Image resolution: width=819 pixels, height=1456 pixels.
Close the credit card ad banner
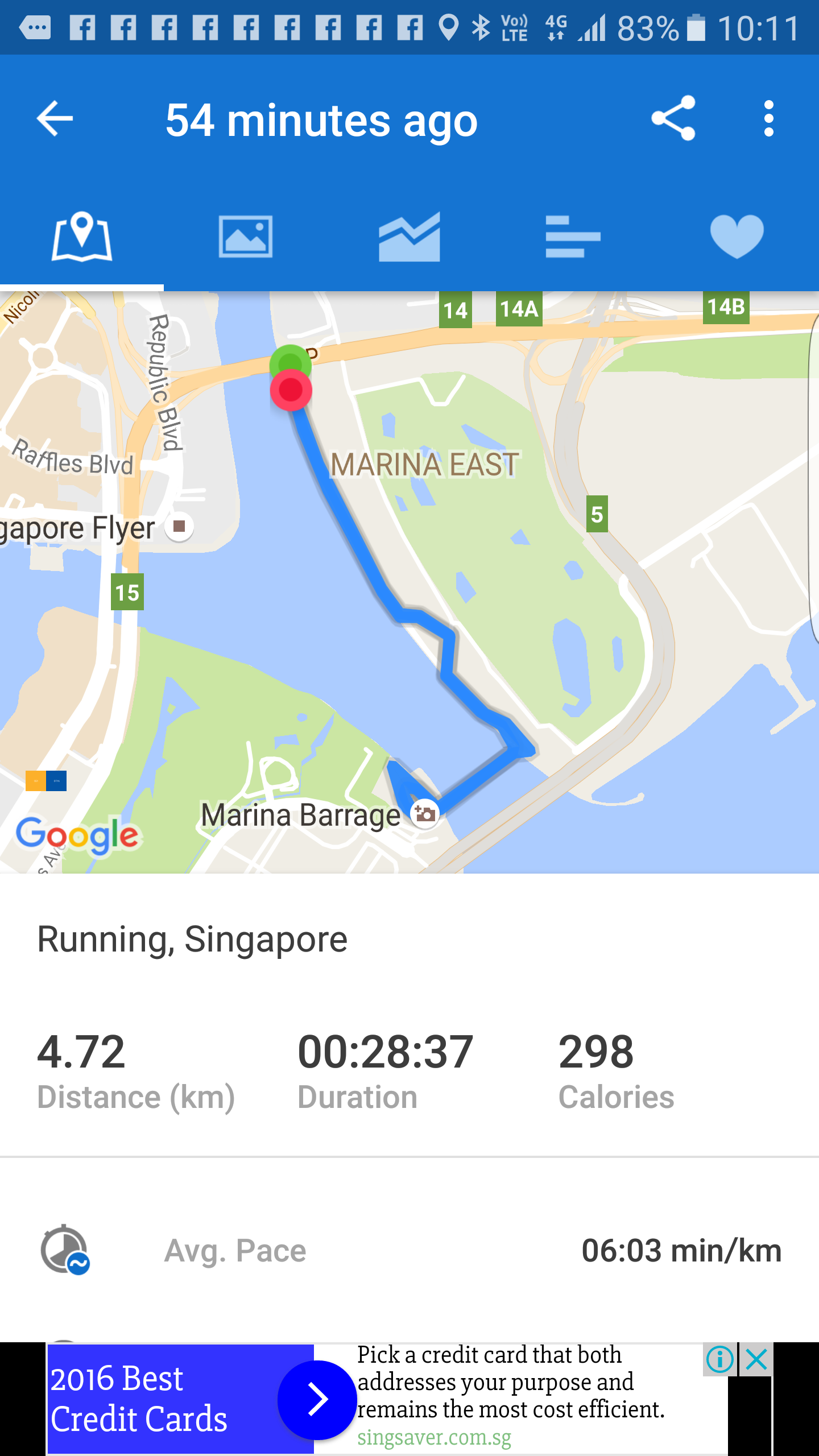coord(756,1360)
